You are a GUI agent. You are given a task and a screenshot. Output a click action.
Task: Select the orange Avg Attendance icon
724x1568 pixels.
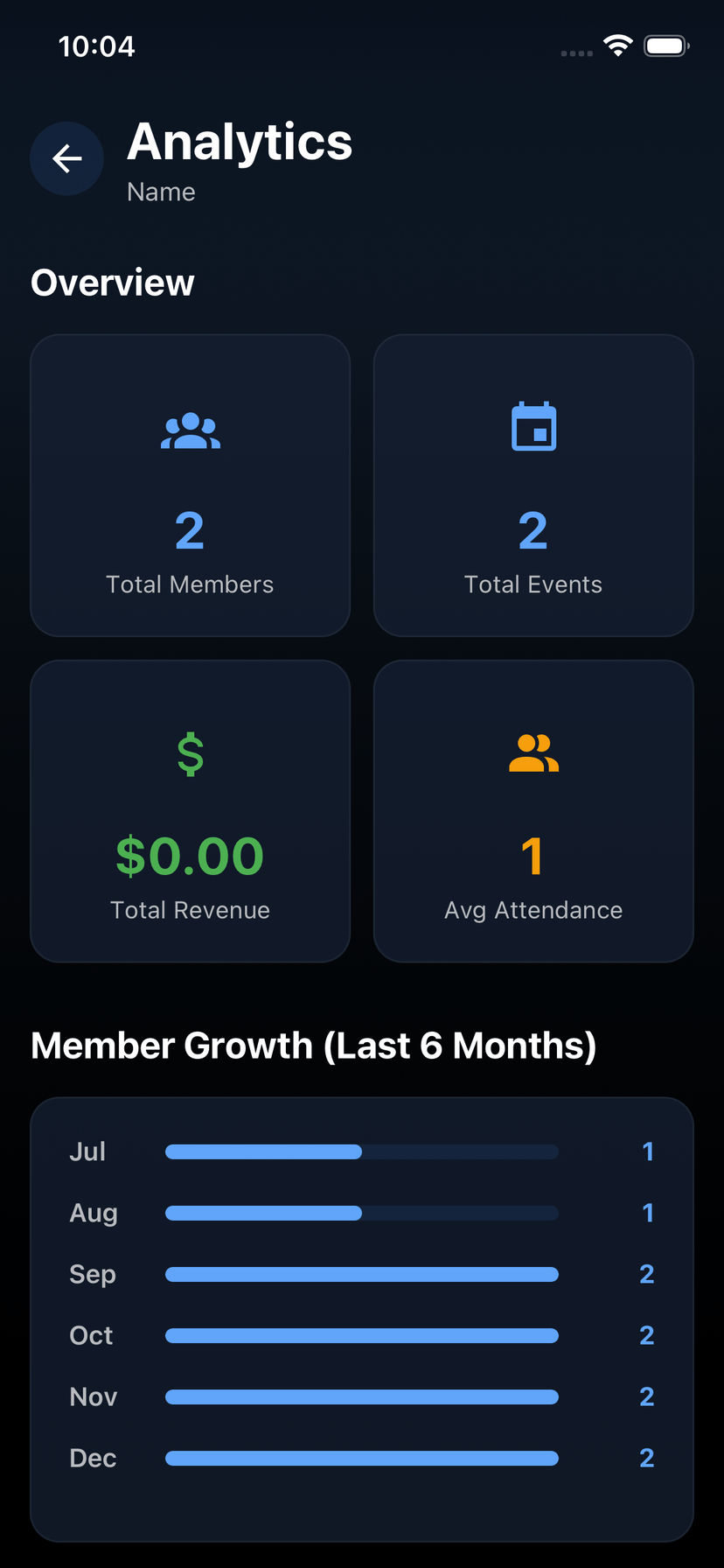pos(533,752)
